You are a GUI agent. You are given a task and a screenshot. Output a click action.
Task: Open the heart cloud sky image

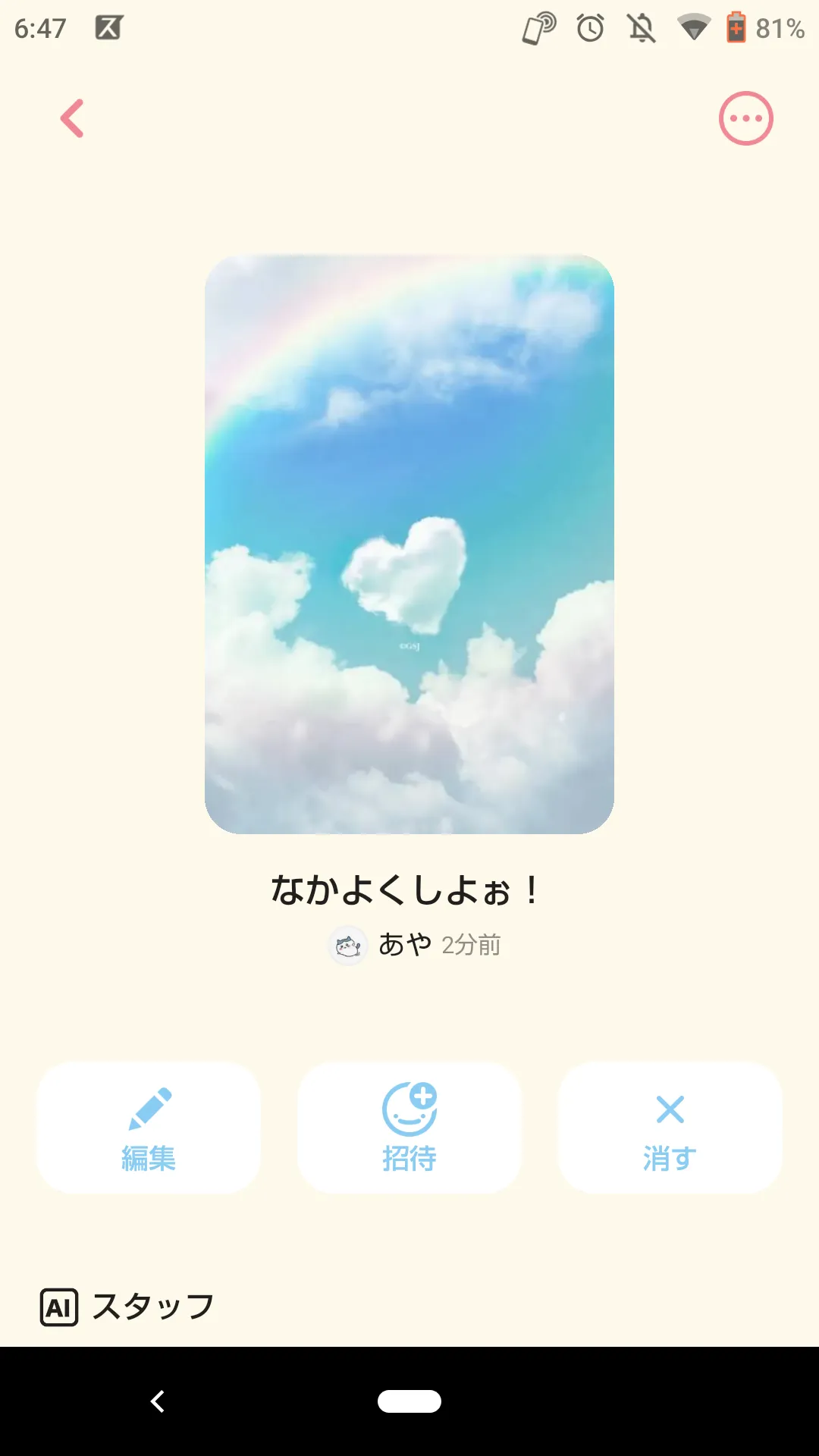click(409, 544)
